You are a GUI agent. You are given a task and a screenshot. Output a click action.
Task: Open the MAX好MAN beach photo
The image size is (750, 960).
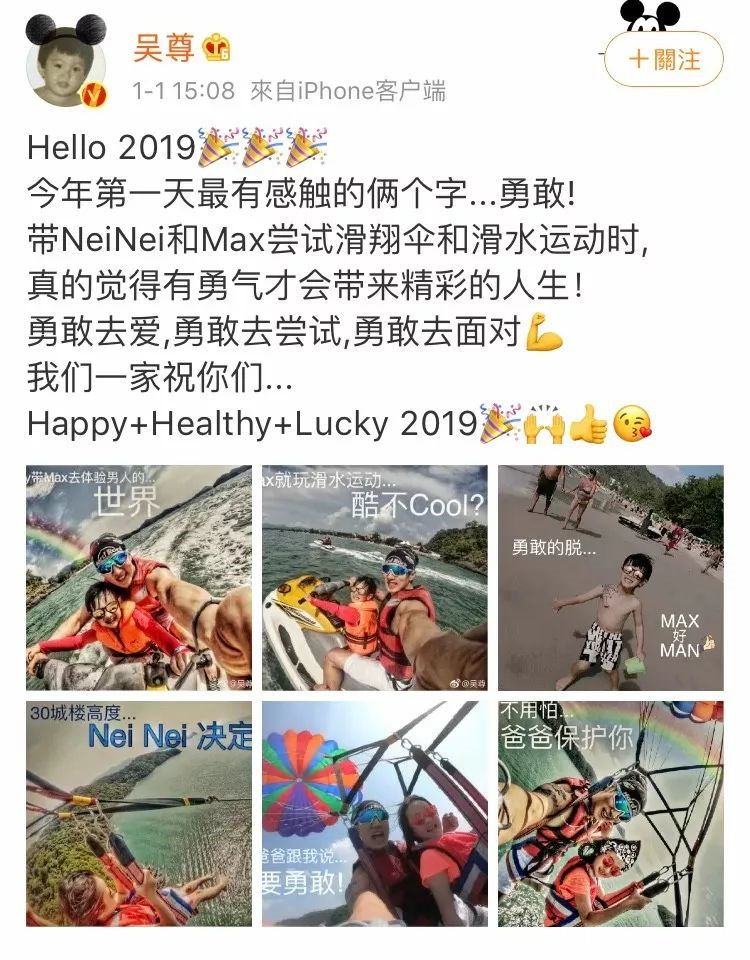pos(610,577)
